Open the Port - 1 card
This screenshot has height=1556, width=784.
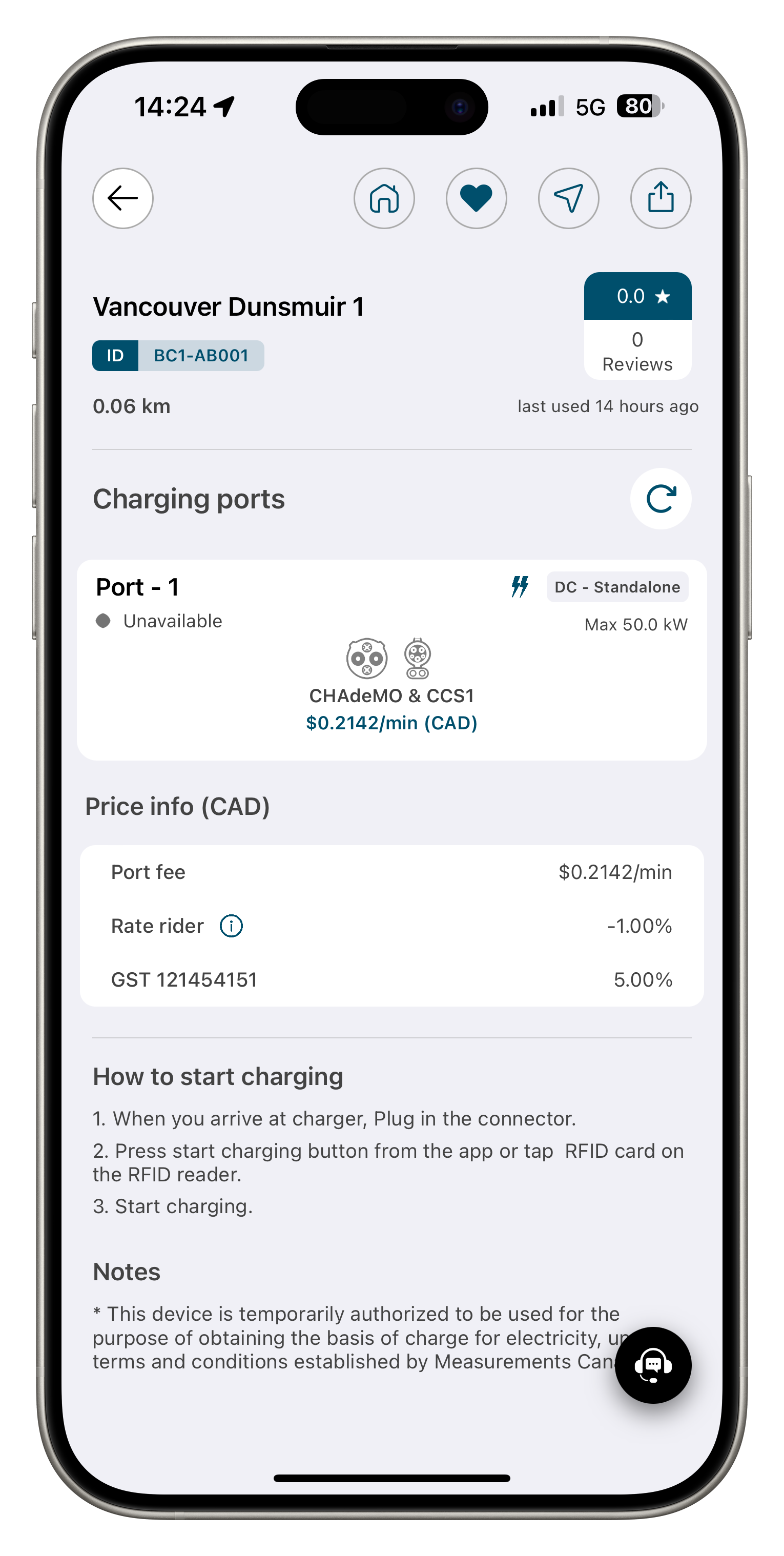[x=391, y=660]
